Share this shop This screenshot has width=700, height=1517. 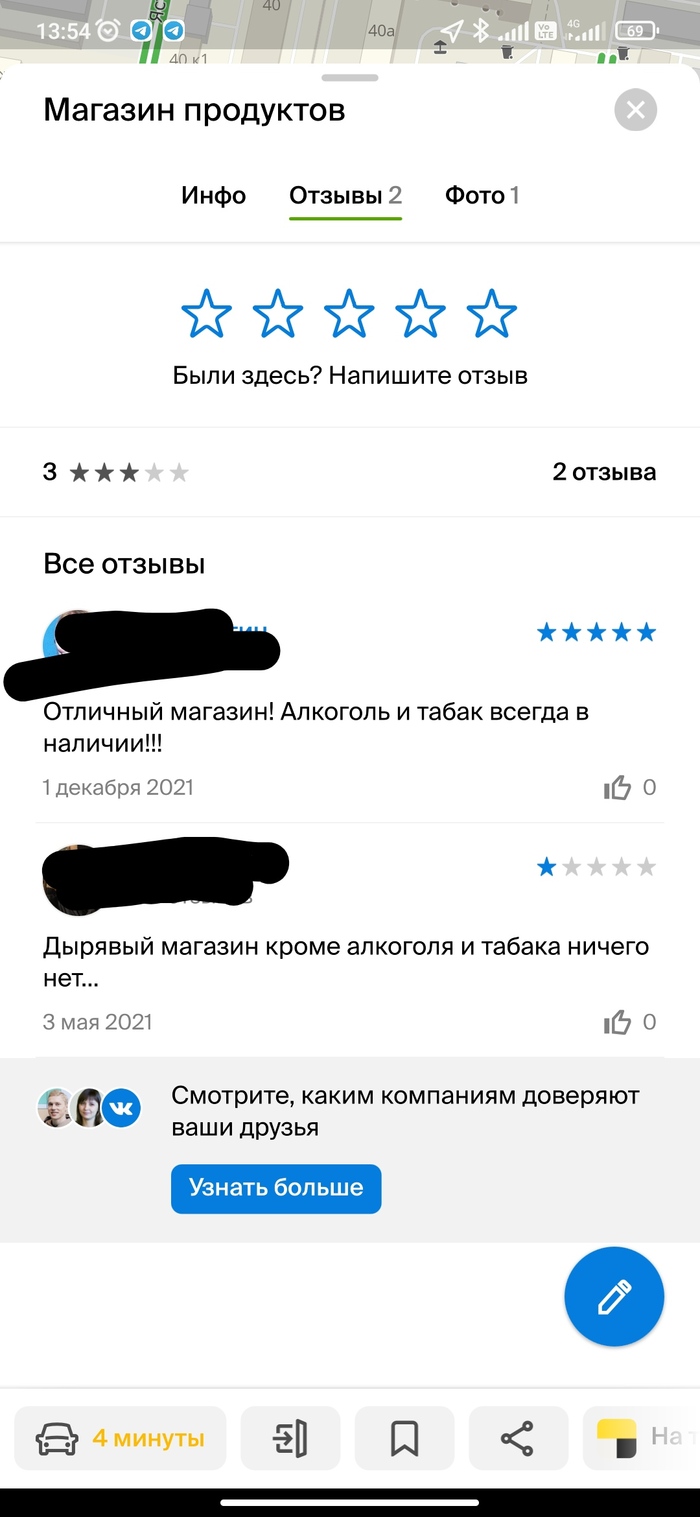point(517,1439)
